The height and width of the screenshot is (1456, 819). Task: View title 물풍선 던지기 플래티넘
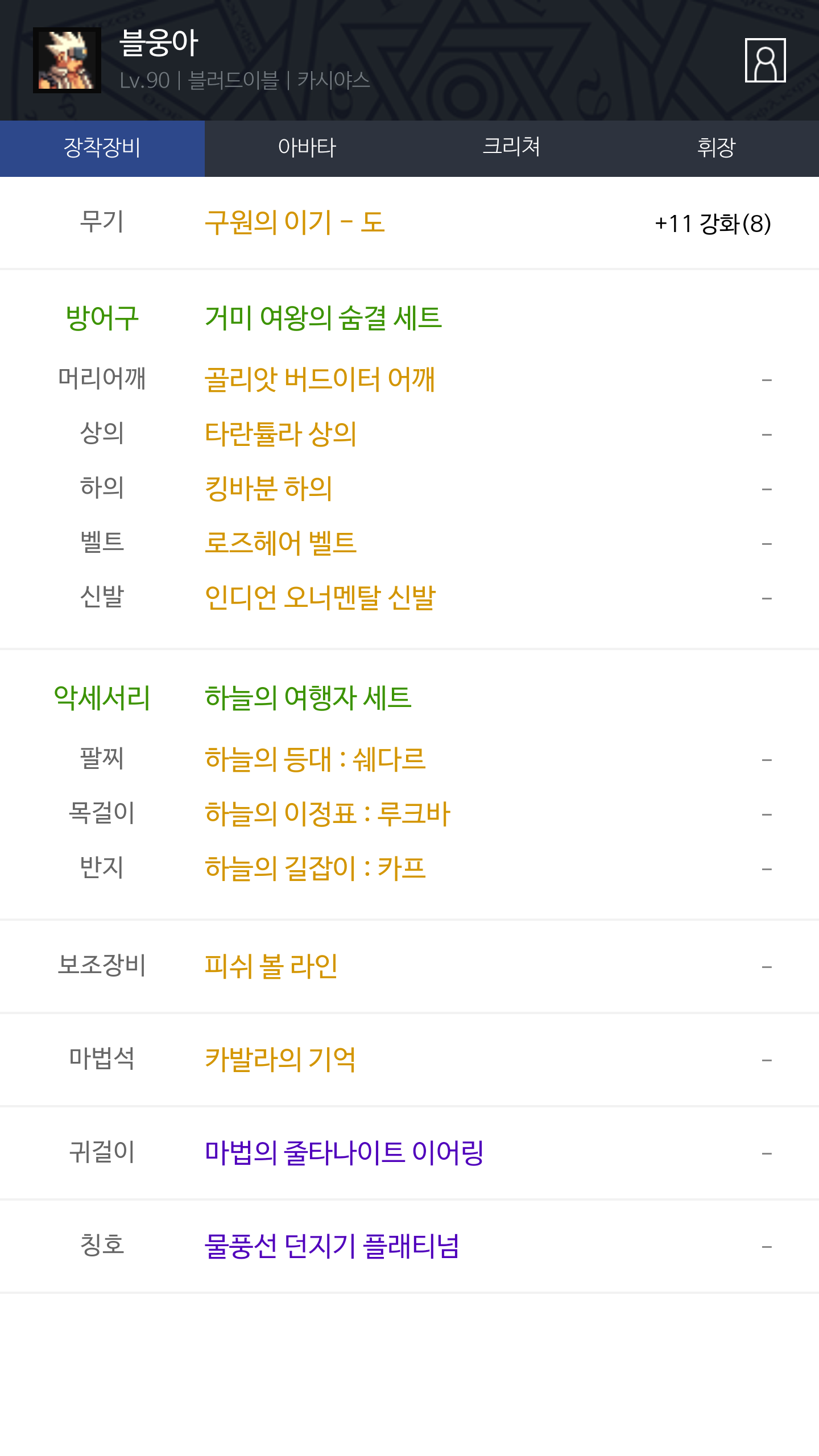pyautogui.click(x=332, y=1246)
